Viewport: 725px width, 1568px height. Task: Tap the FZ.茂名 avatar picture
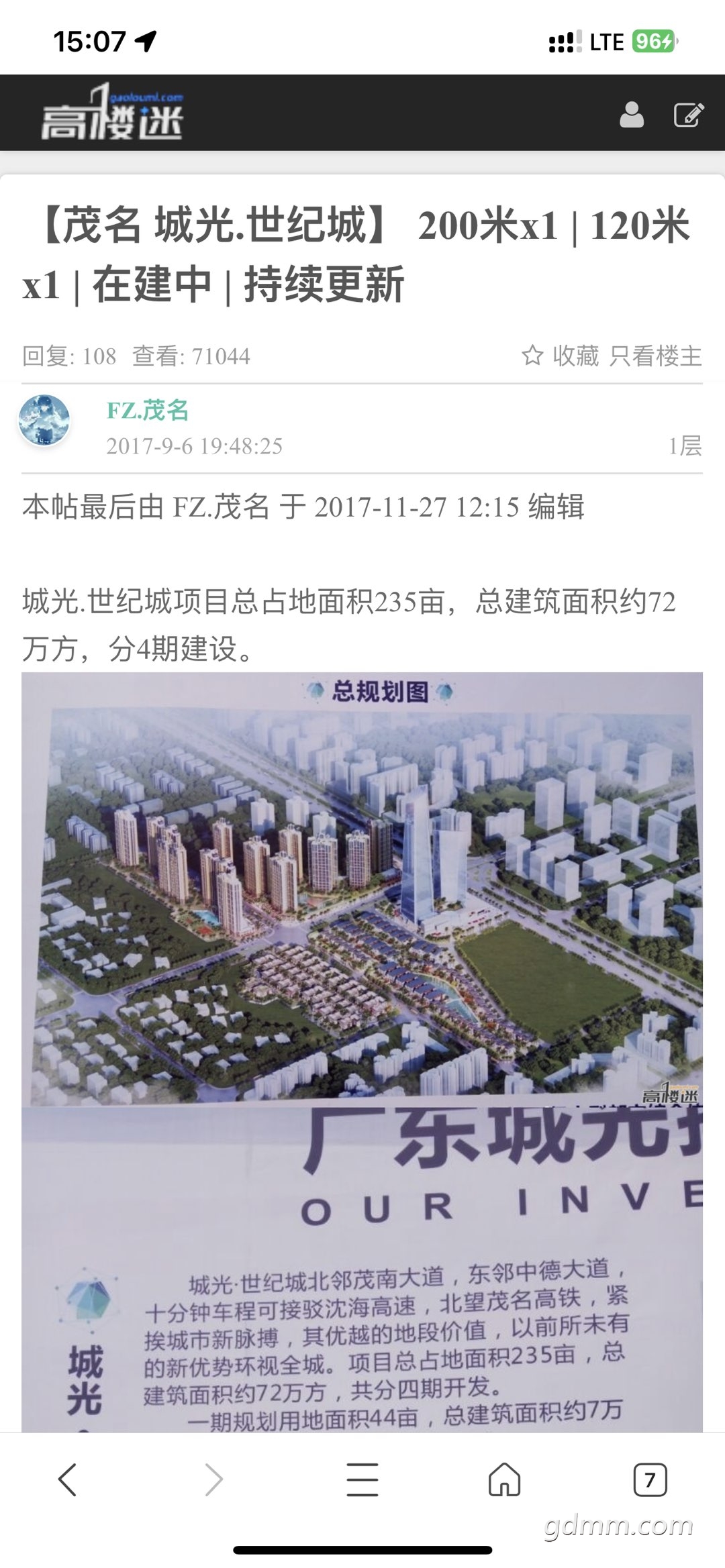[44, 421]
